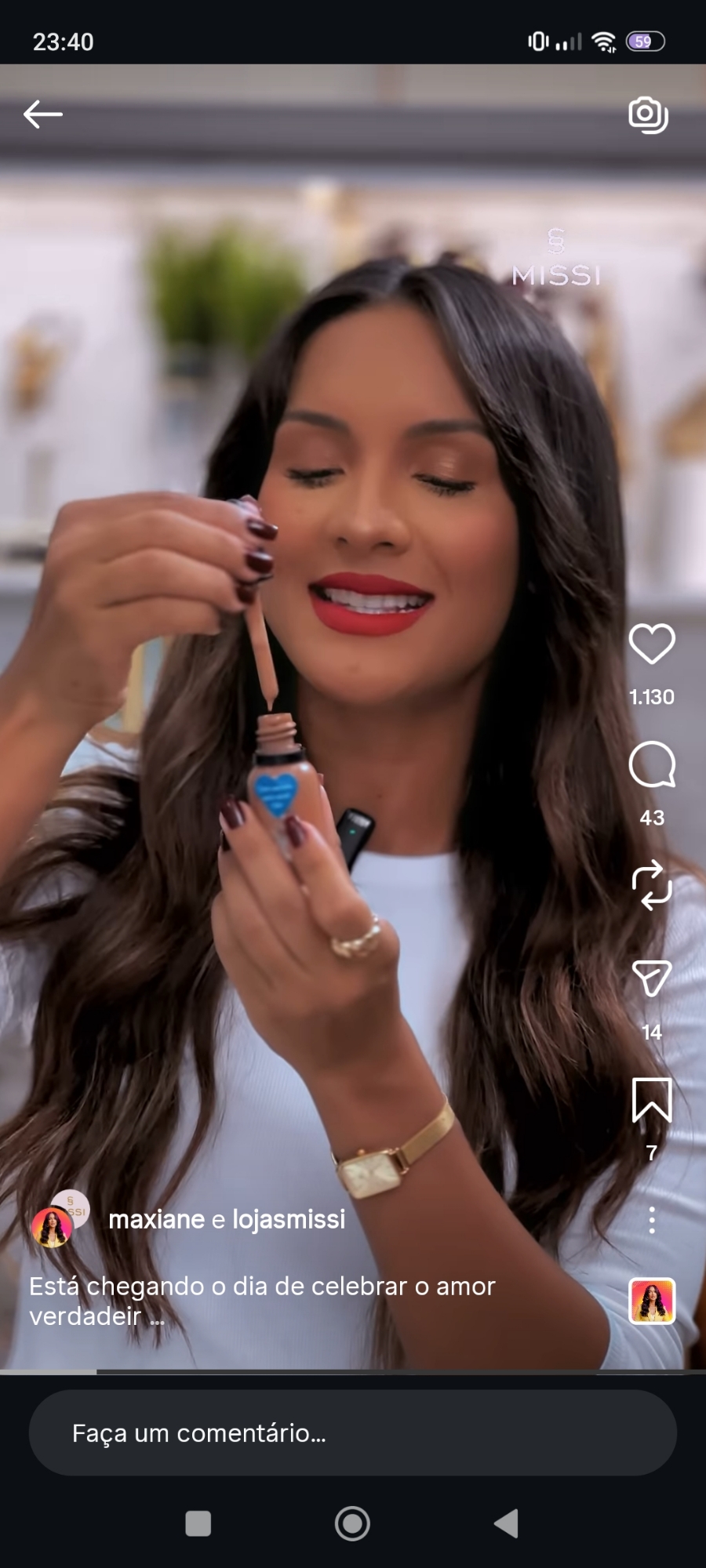Viewport: 706px width, 1568px height.
Task: Open maxiane's profile from the username
Action: (156, 1219)
